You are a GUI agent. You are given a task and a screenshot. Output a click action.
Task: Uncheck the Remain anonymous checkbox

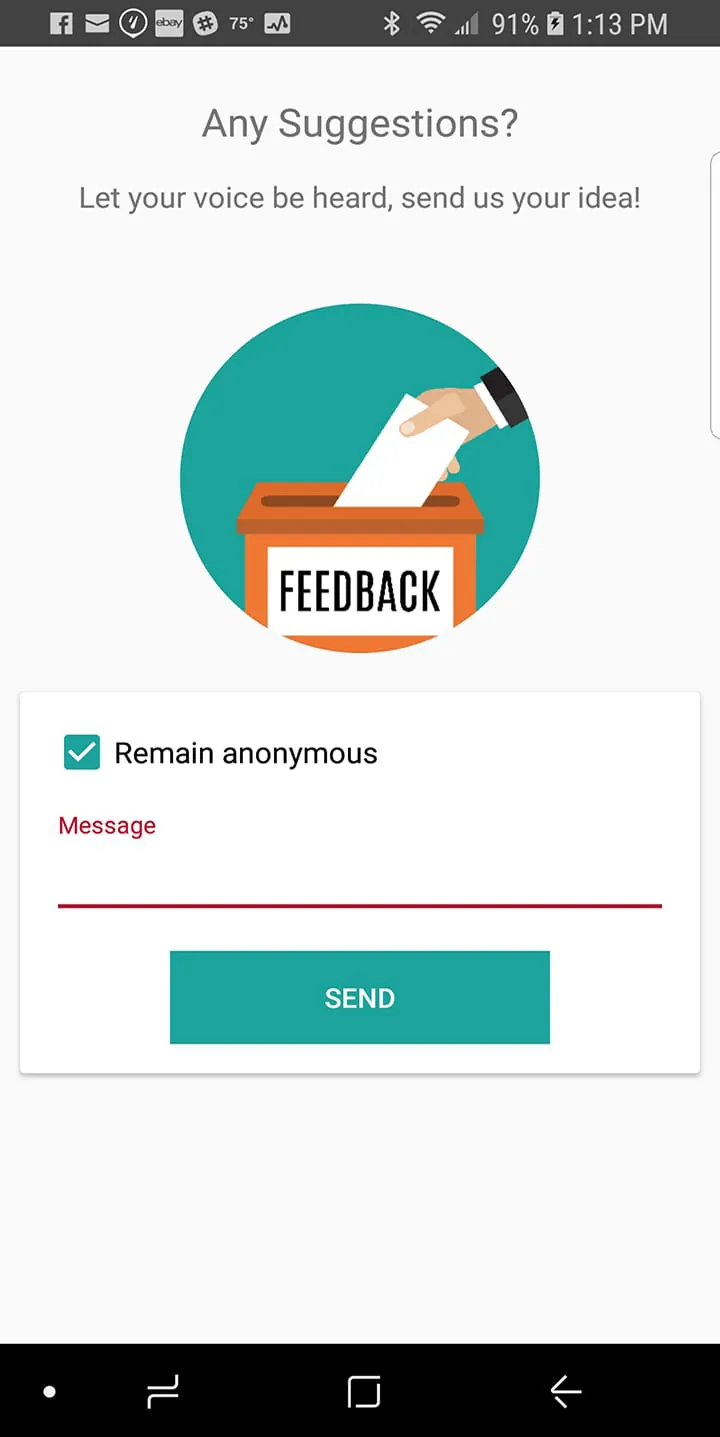(82, 753)
